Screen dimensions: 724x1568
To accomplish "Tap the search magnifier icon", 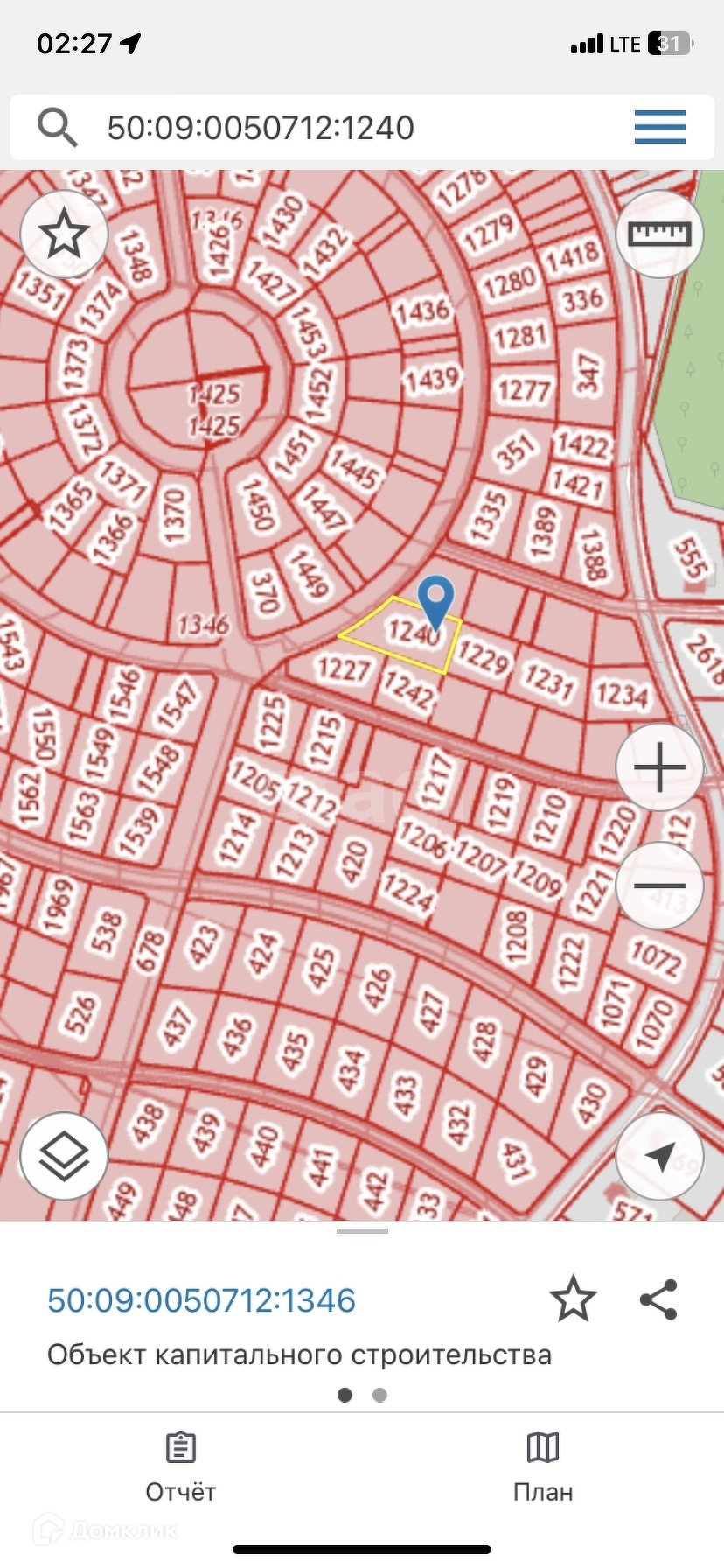I will pyautogui.click(x=58, y=128).
